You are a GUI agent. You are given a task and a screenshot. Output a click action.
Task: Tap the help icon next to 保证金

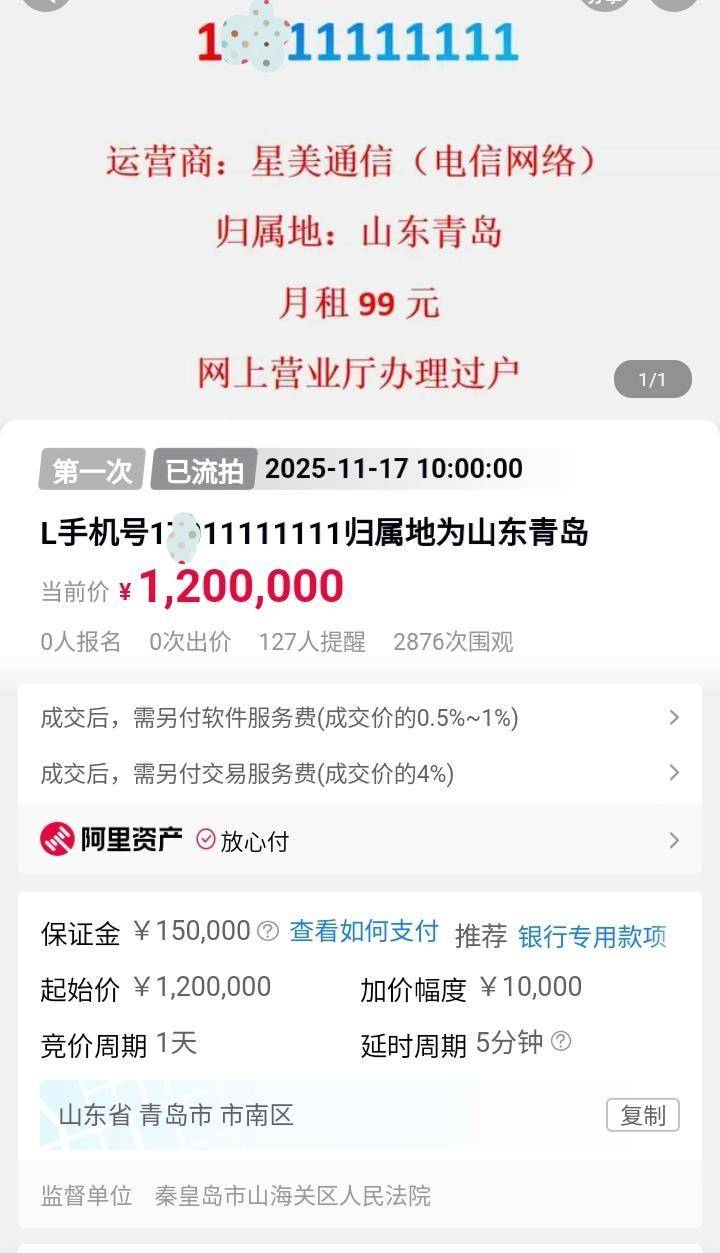pyautogui.click(x=268, y=932)
